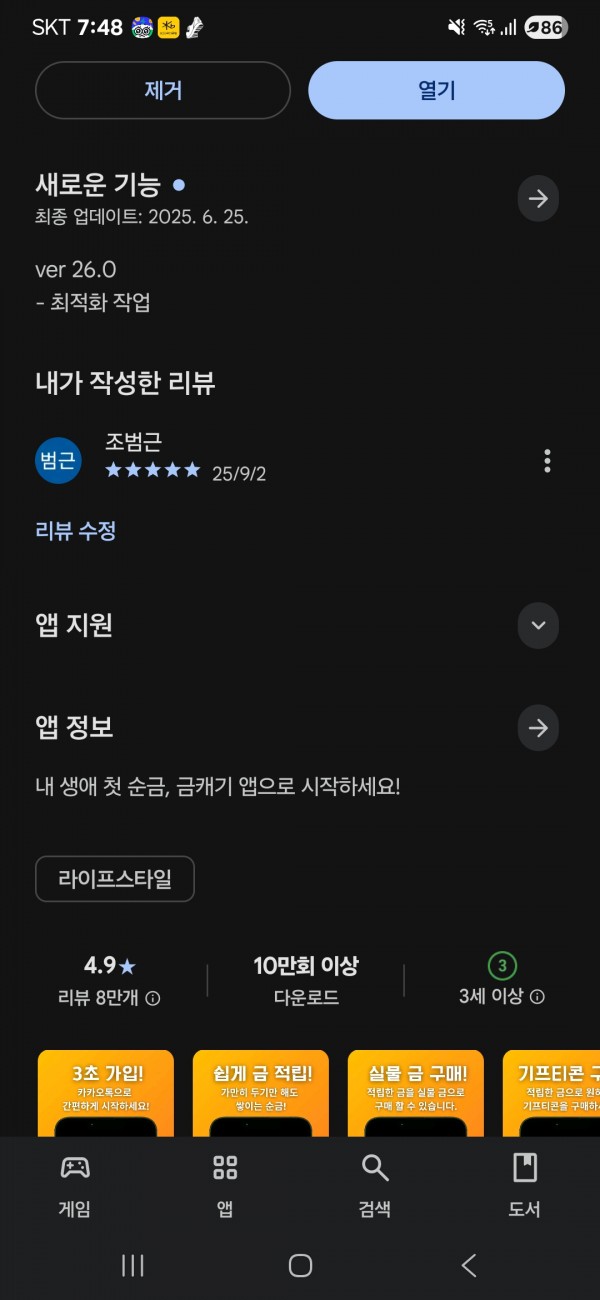Open the 앱 정보 arrow
This screenshot has height=1300, width=600.
coord(538,728)
